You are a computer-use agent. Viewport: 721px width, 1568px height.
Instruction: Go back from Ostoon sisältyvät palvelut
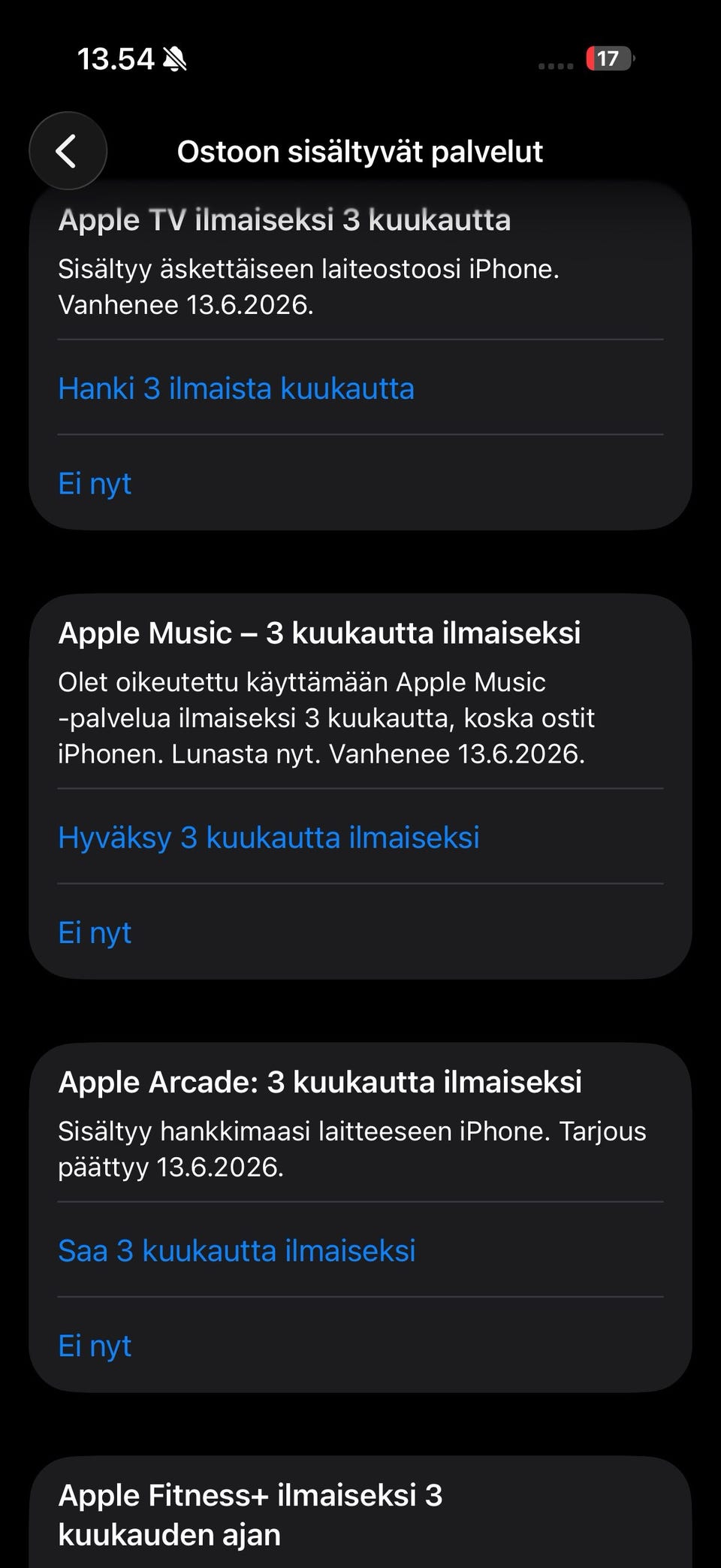tap(68, 151)
